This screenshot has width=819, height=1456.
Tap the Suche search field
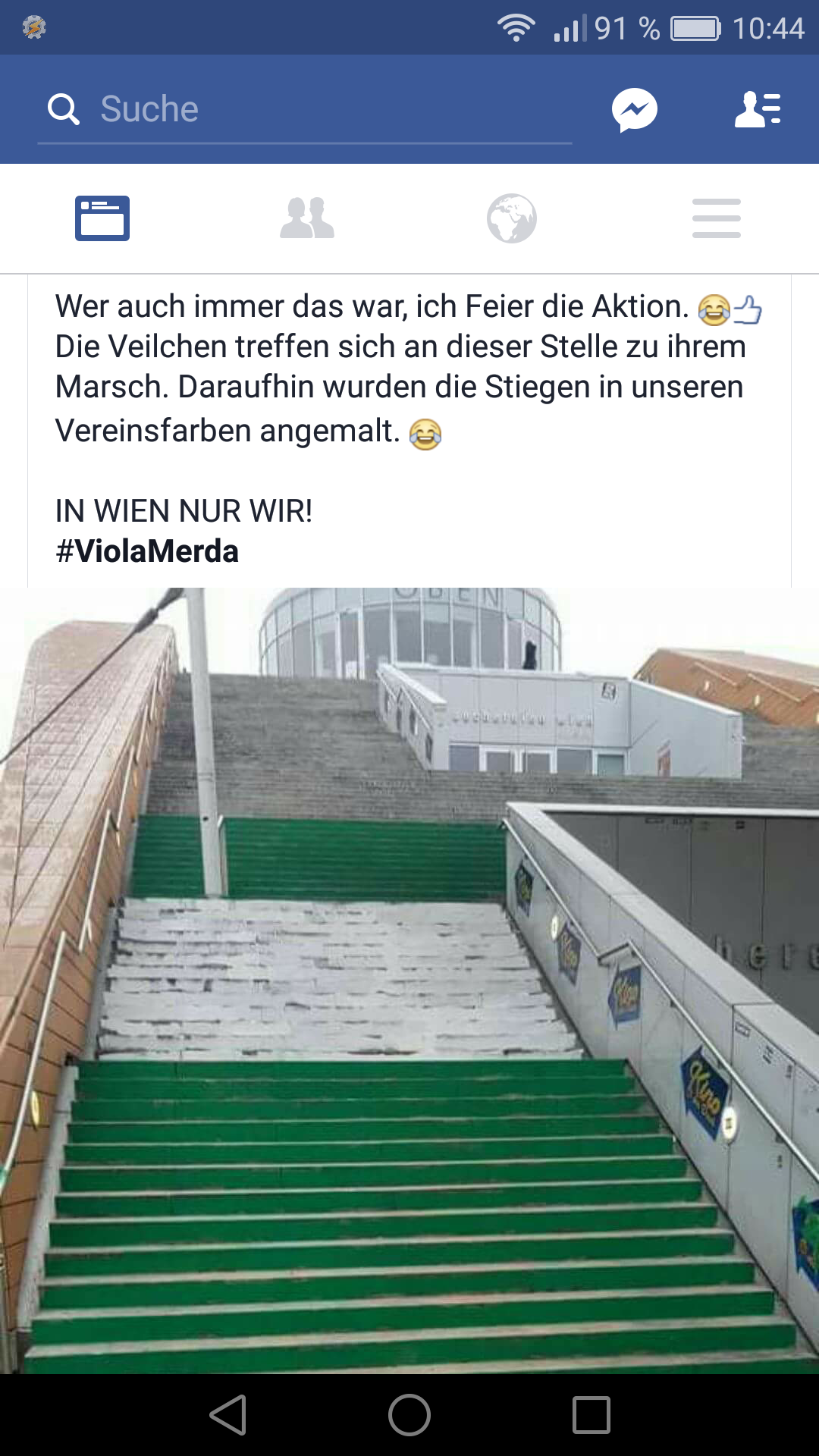pyautogui.click(x=305, y=109)
